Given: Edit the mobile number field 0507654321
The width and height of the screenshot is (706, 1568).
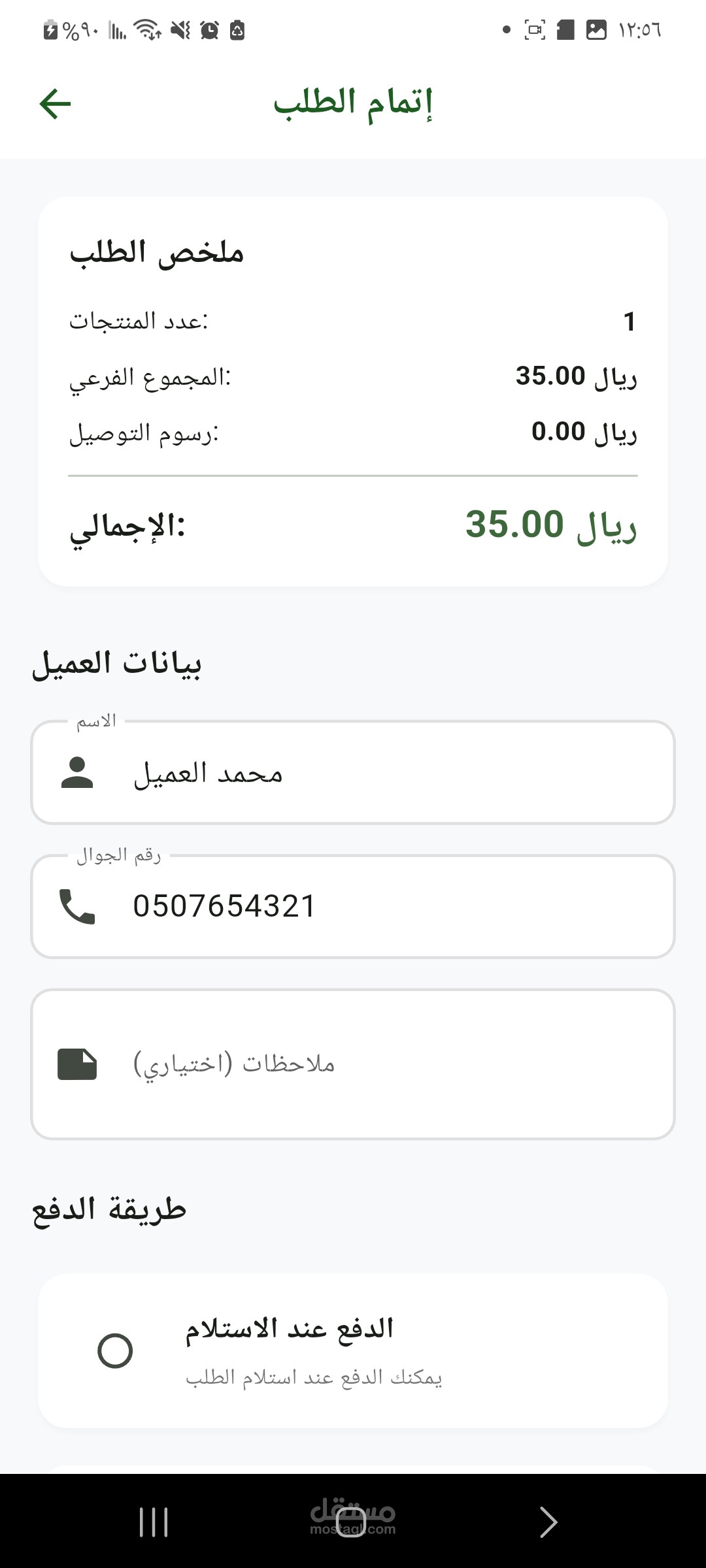Looking at the screenshot, I should (353, 907).
